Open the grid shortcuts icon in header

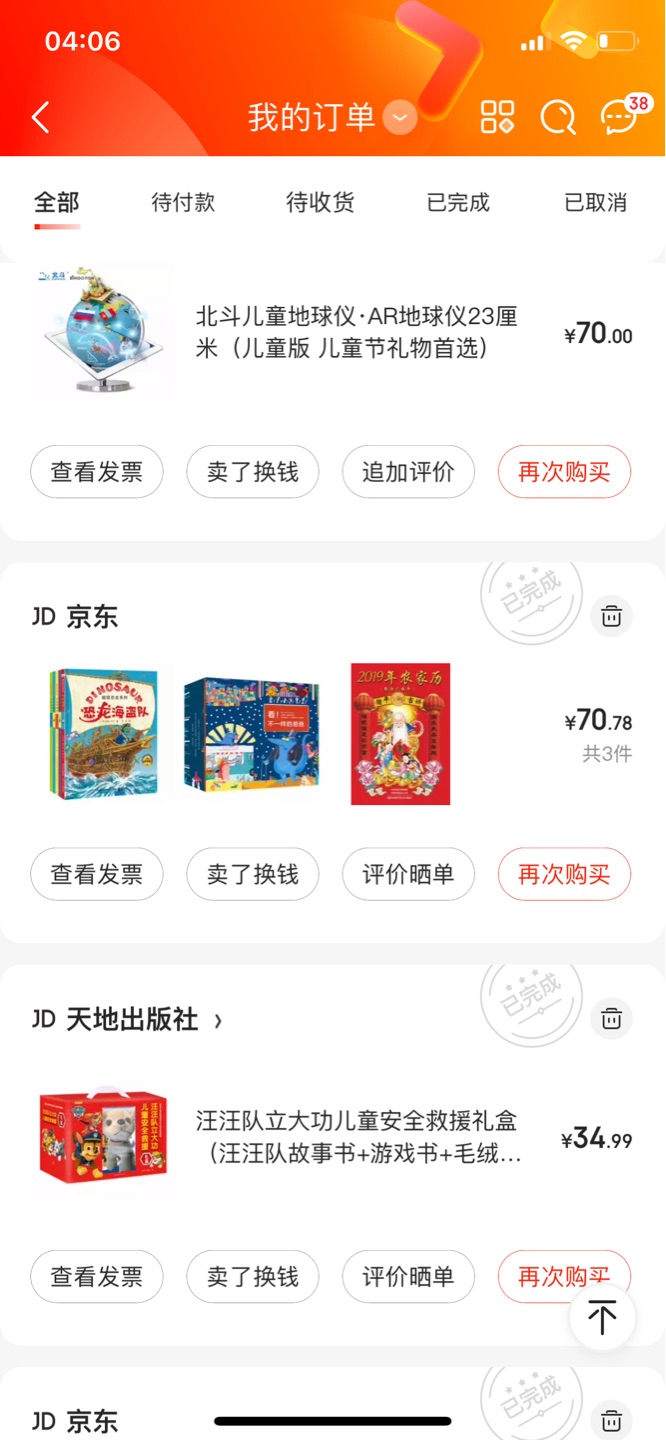pyautogui.click(x=497, y=118)
